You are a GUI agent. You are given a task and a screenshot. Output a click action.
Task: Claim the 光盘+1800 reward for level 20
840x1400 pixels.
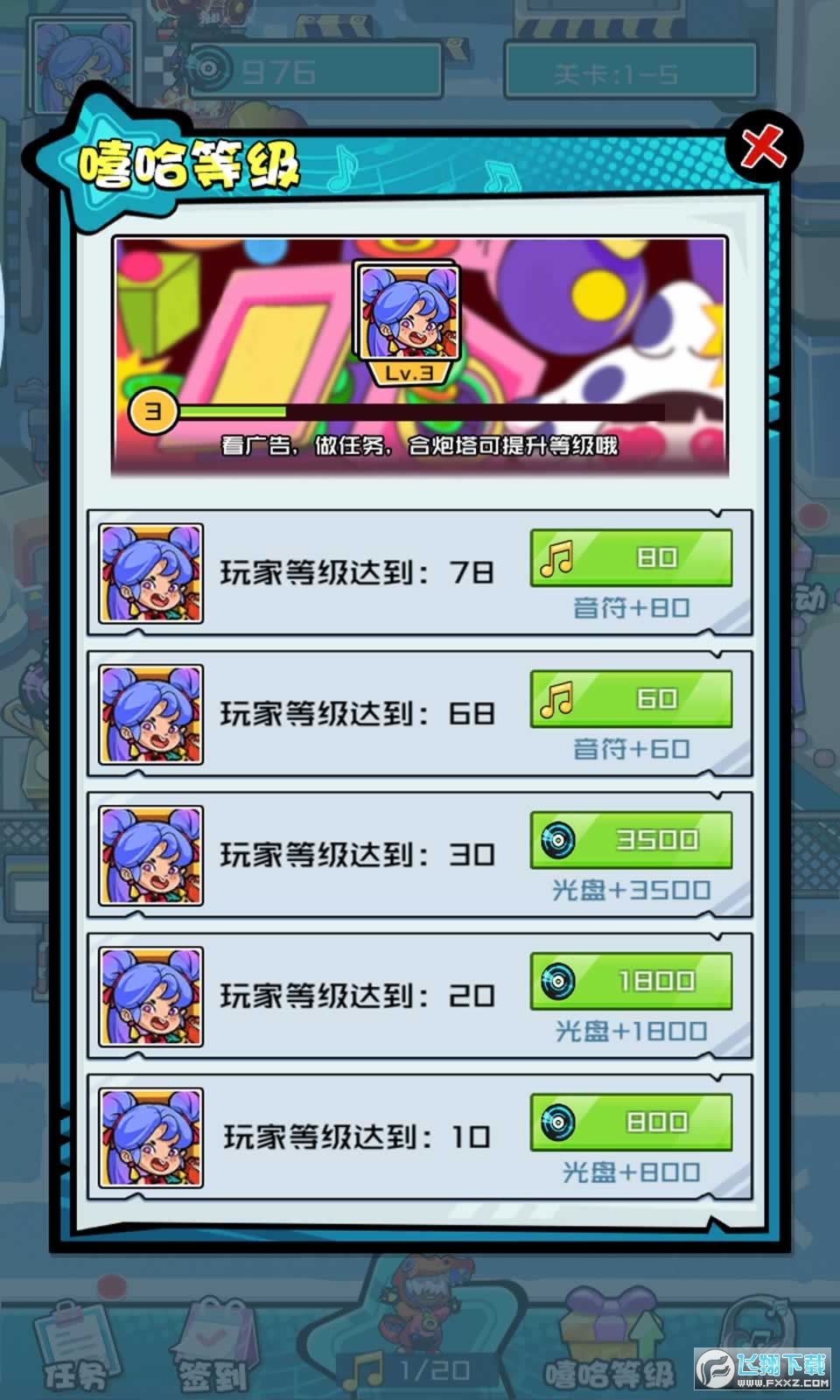tap(631, 981)
